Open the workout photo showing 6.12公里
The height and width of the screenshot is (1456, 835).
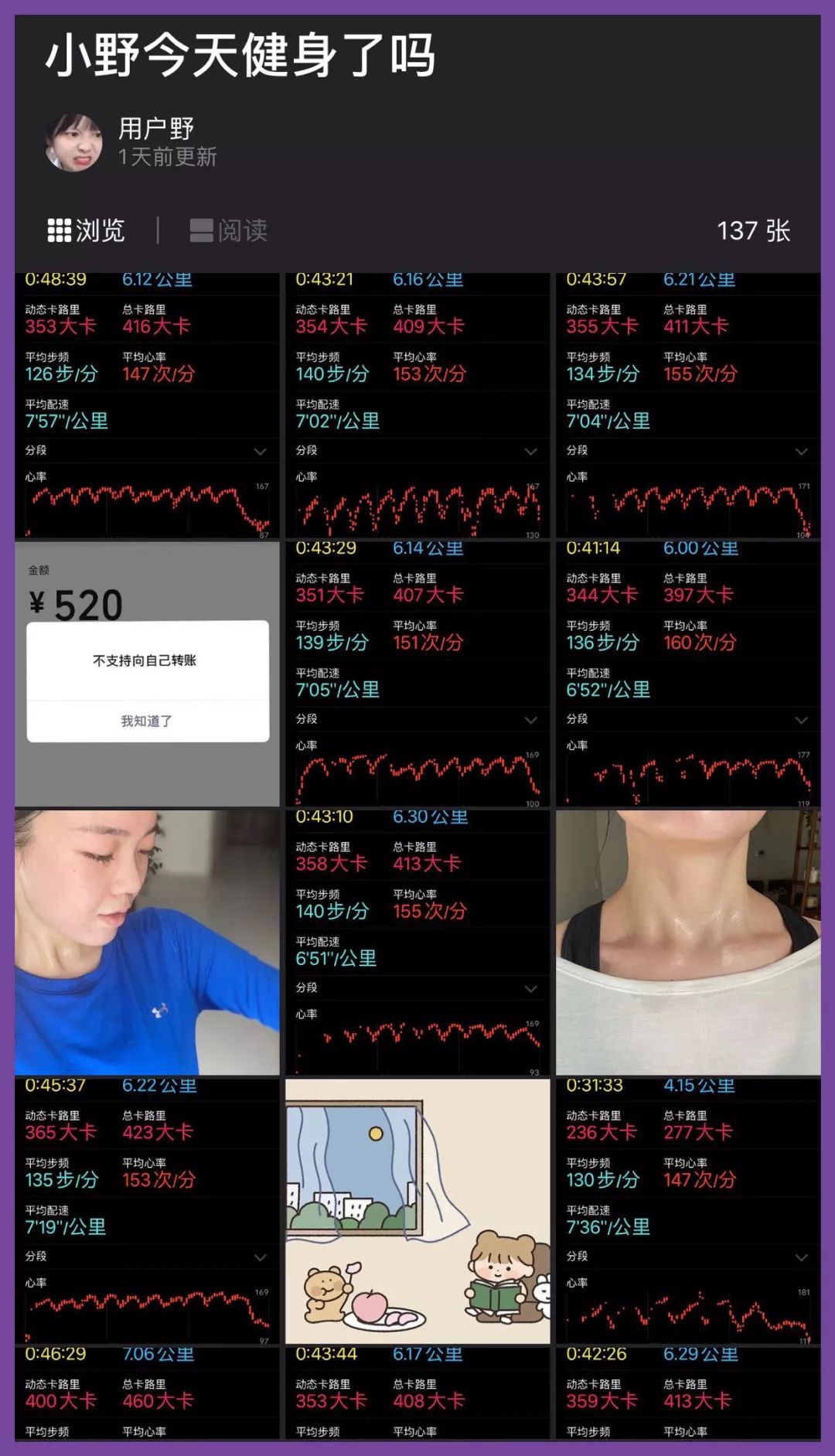coord(147,405)
